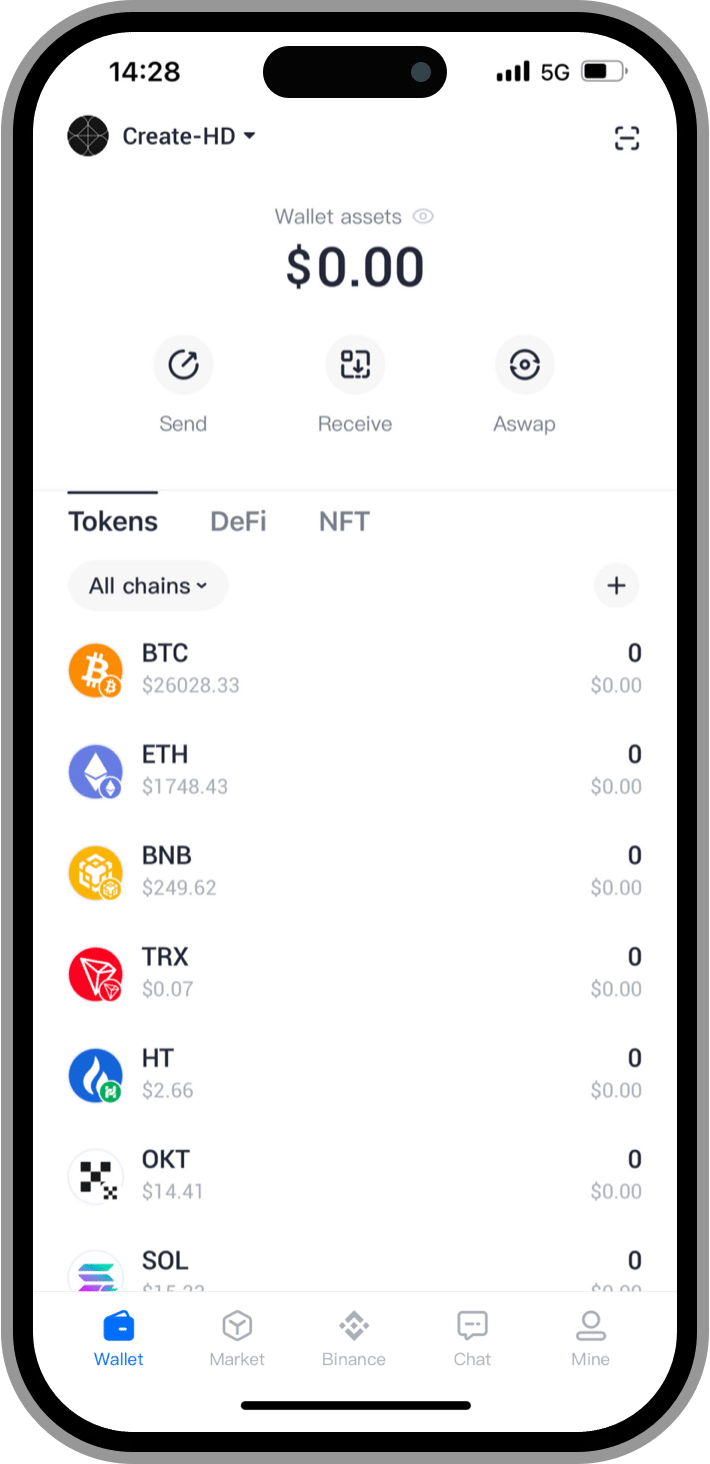Screen dimensions: 710x1464
Task: Open the Chat tab
Action: (472, 1338)
